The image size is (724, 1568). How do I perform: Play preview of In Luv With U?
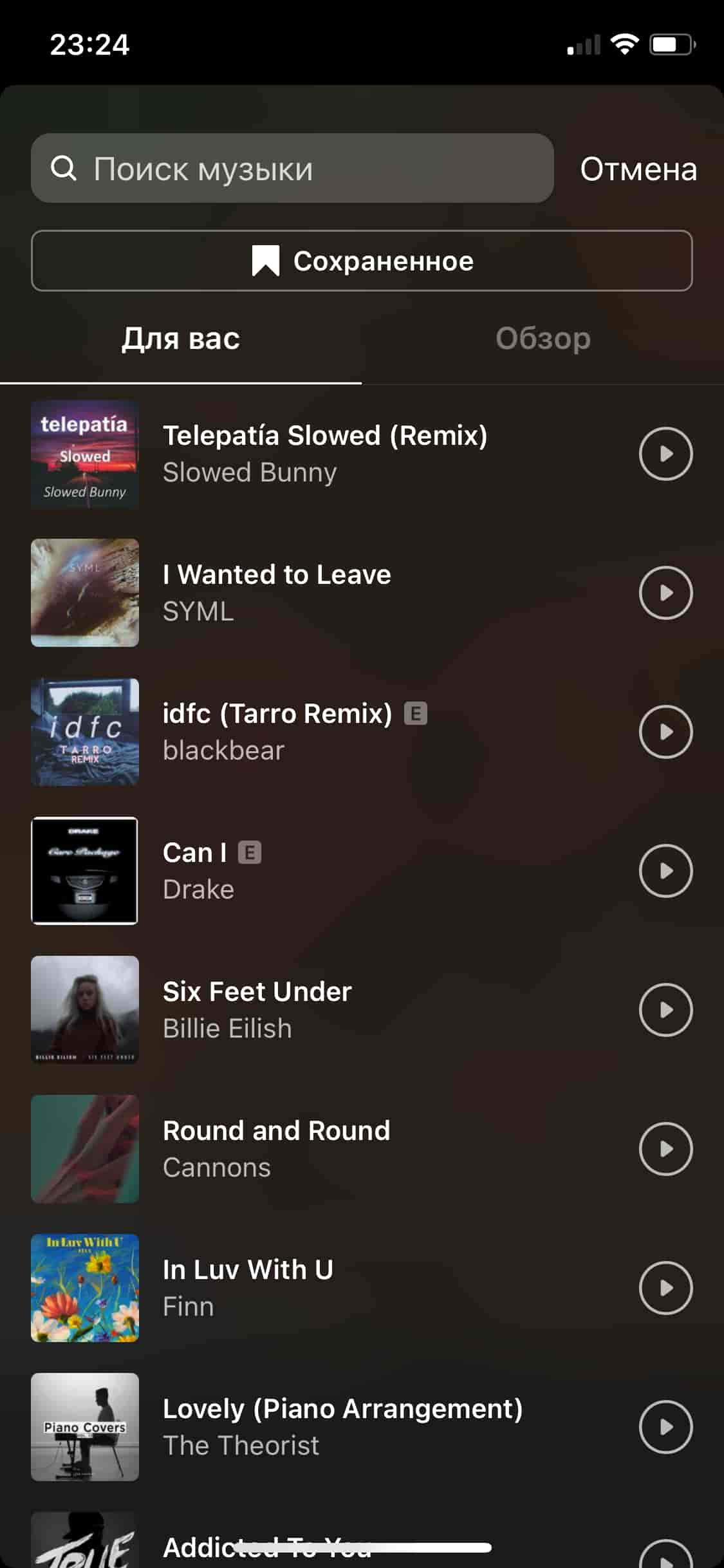[x=665, y=1288]
